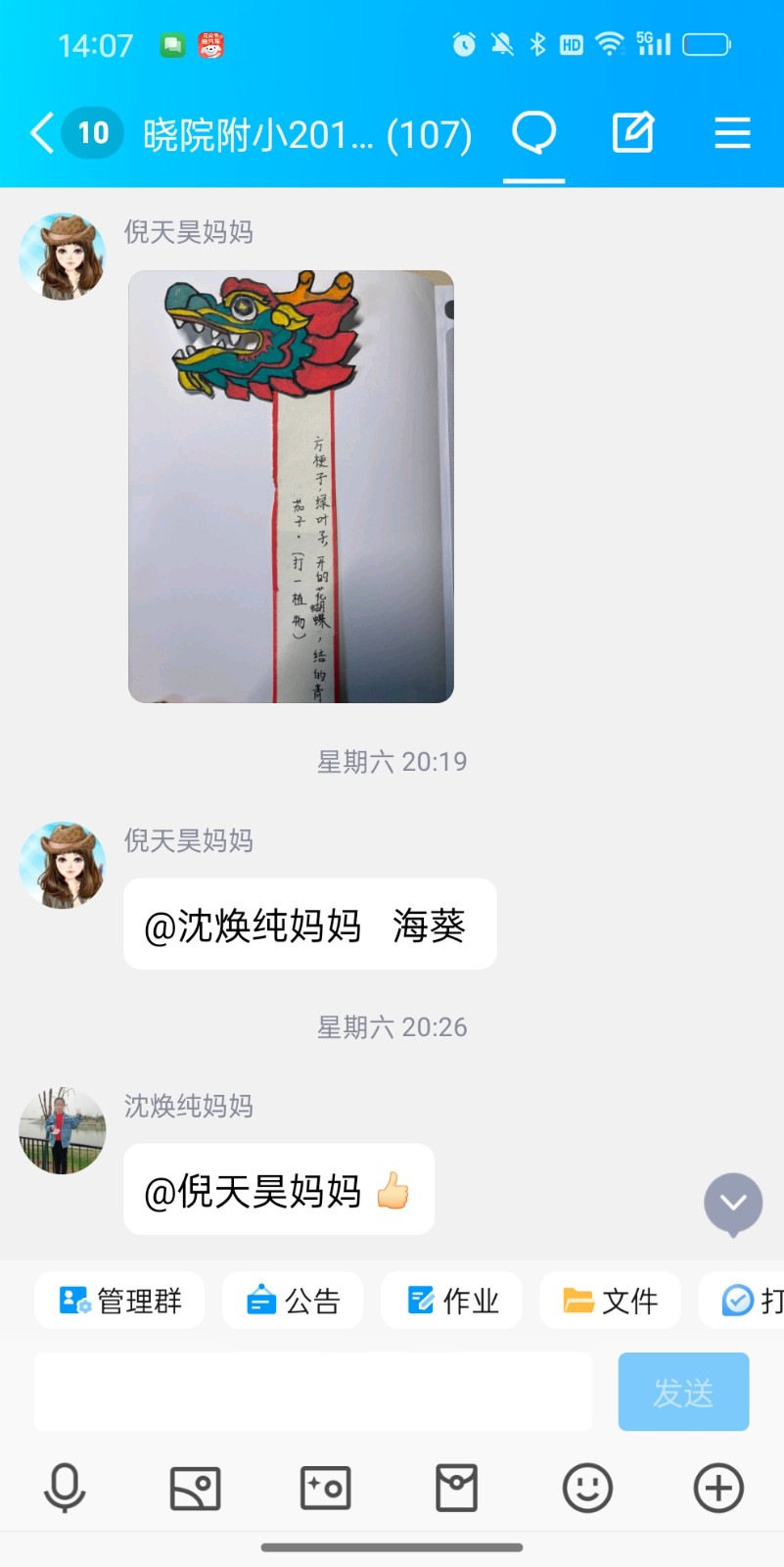Open the 公告 announcements chip
Image resolution: width=784 pixels, height=1567 pixels.
[293, 1301]
